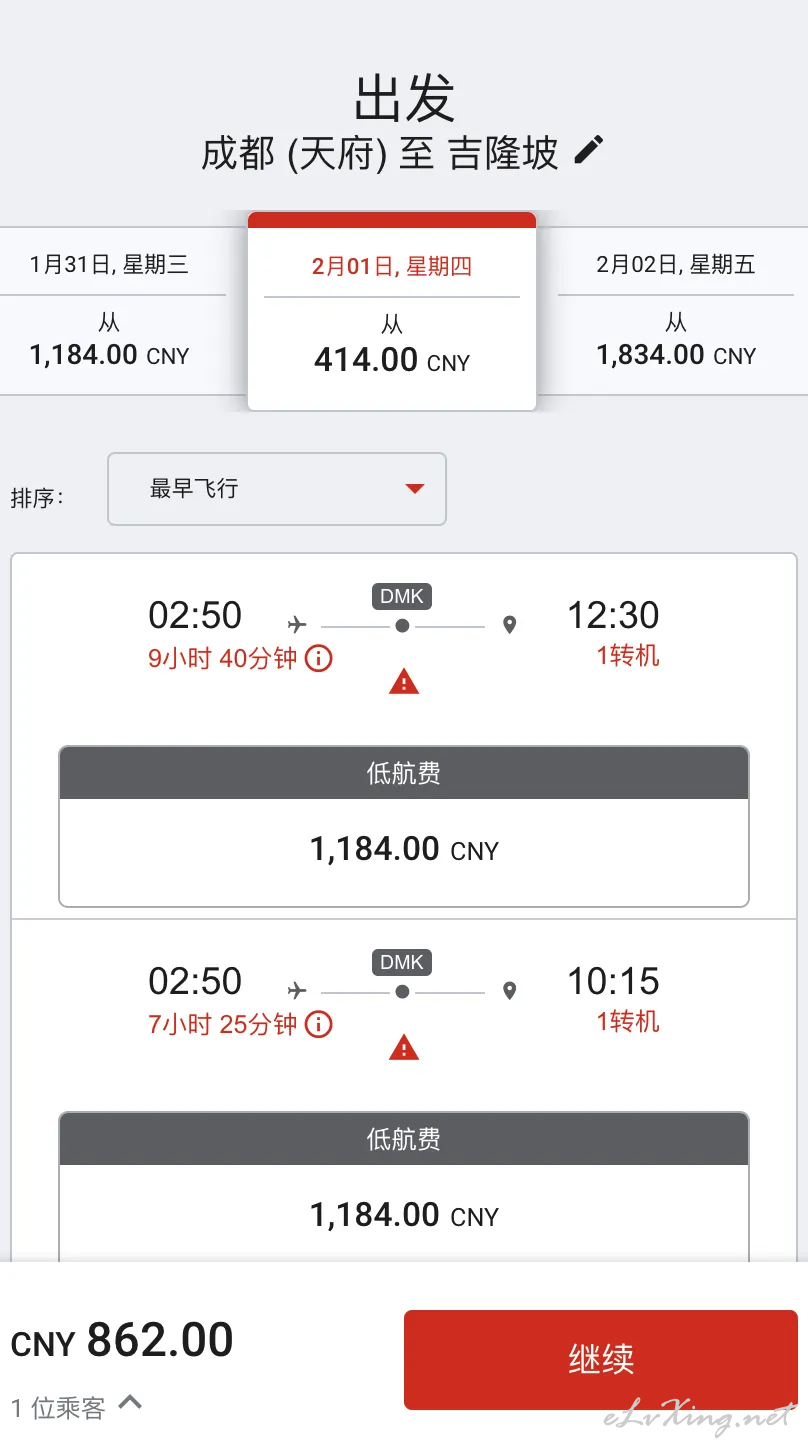Edit the route with the pencil icon
808x1450 pixels.
point(589,151)
